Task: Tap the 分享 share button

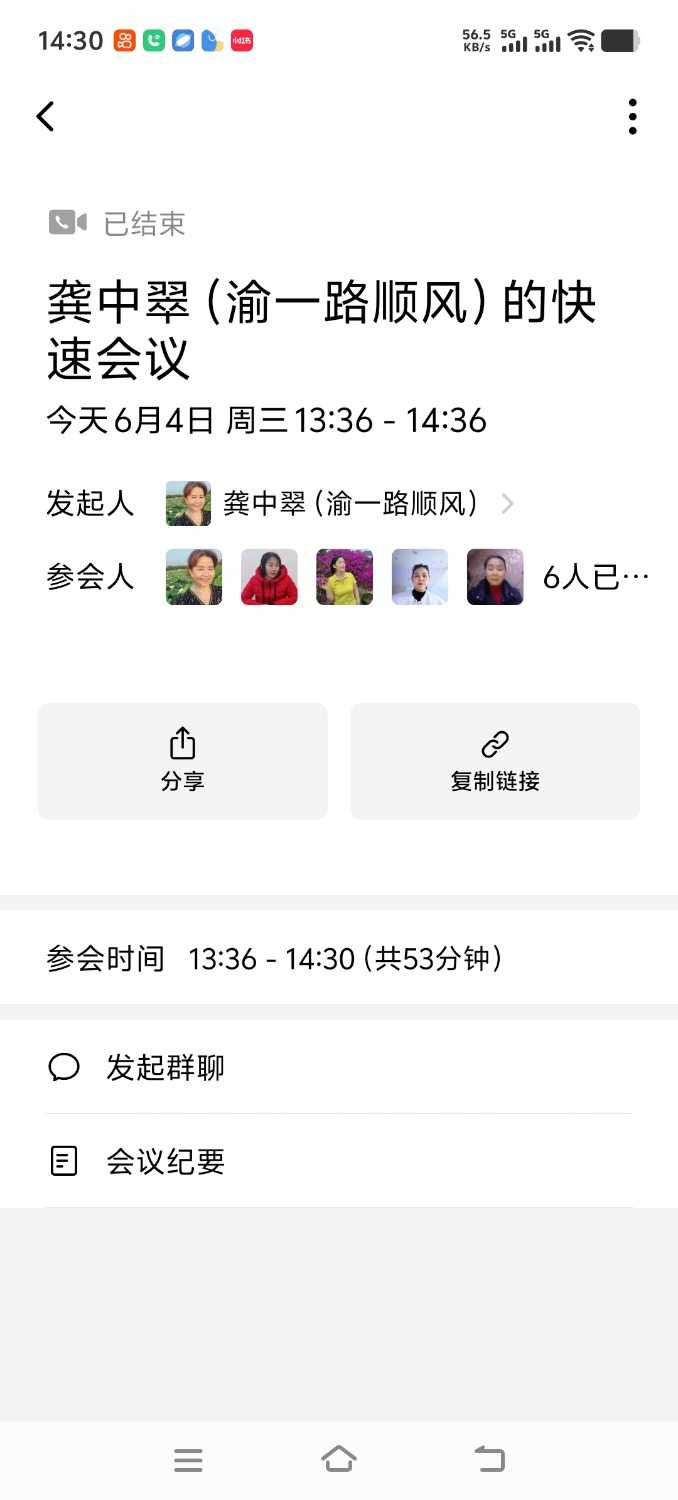Action: (x=183, y=761)
